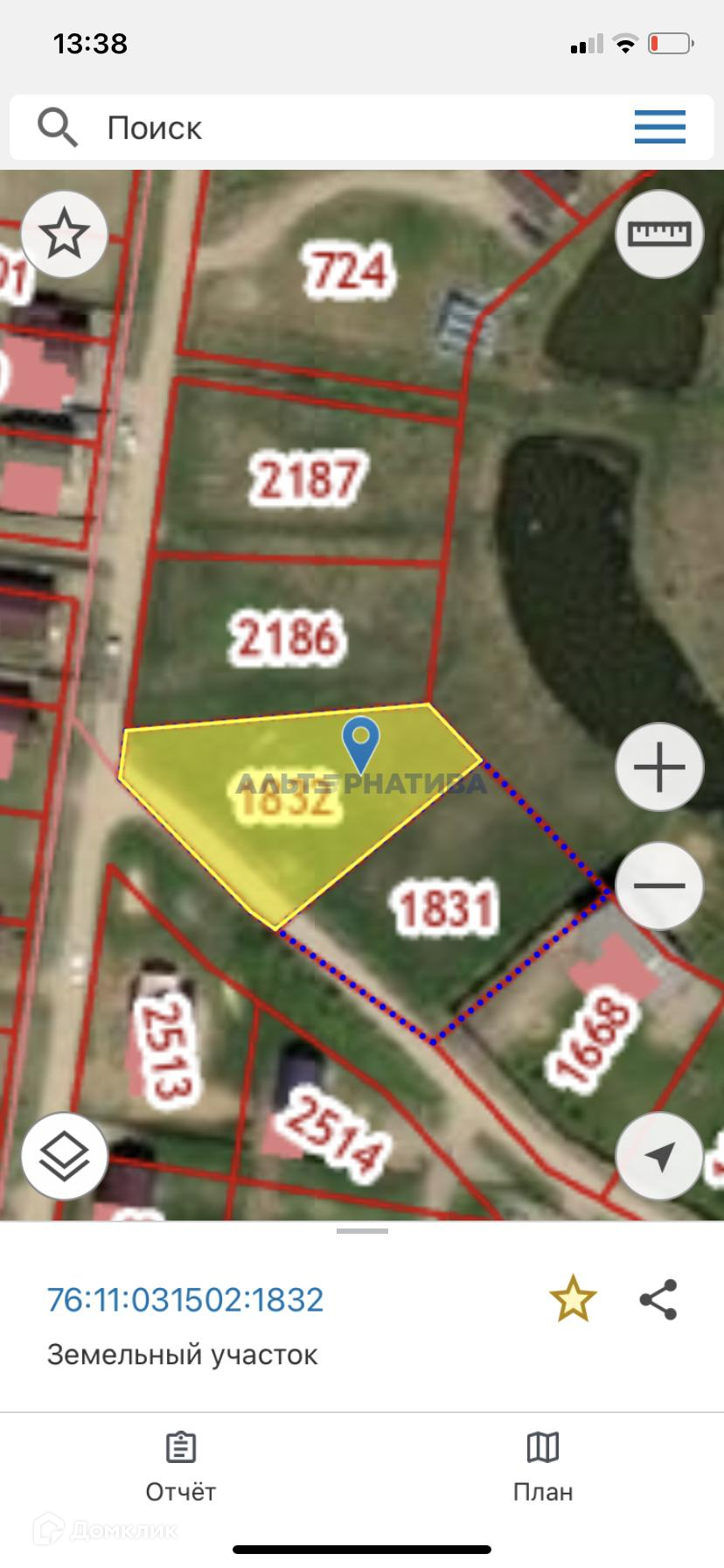Open cadastral number 76:11:031502:1832 link
This screenshot has height=1568, width=724.
pyautogui.click(x=185, y=1299)
